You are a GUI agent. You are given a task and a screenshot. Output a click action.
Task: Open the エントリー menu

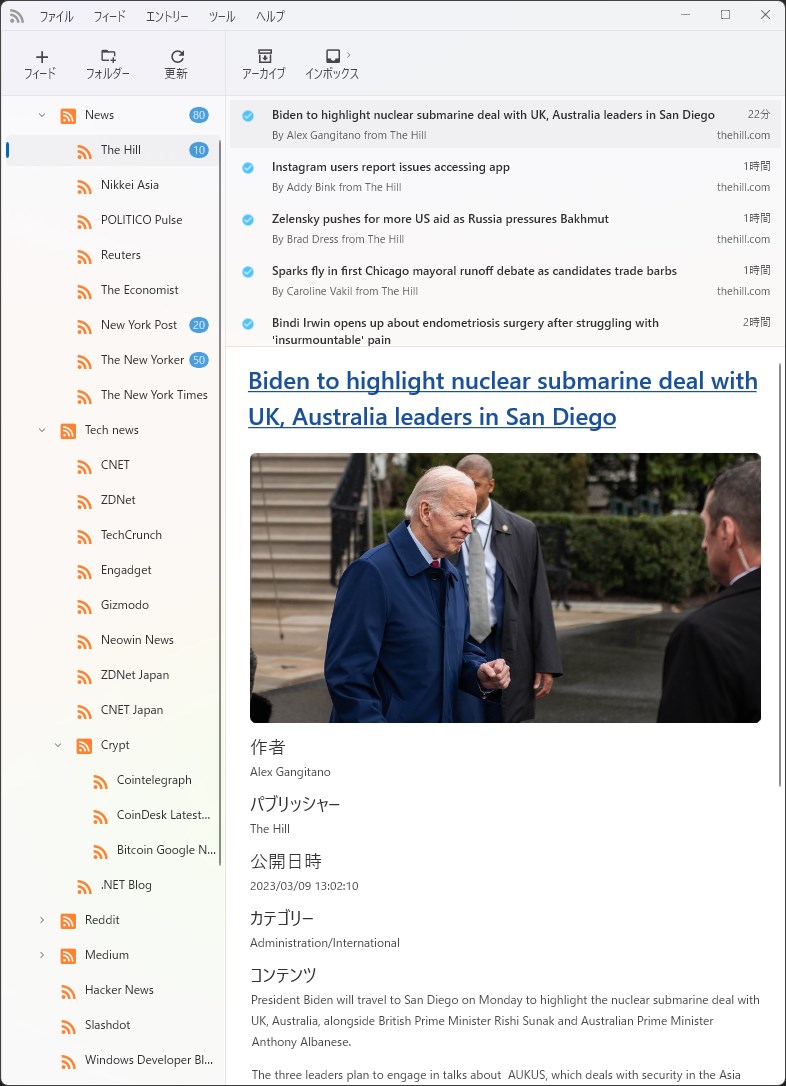(166, 15)
